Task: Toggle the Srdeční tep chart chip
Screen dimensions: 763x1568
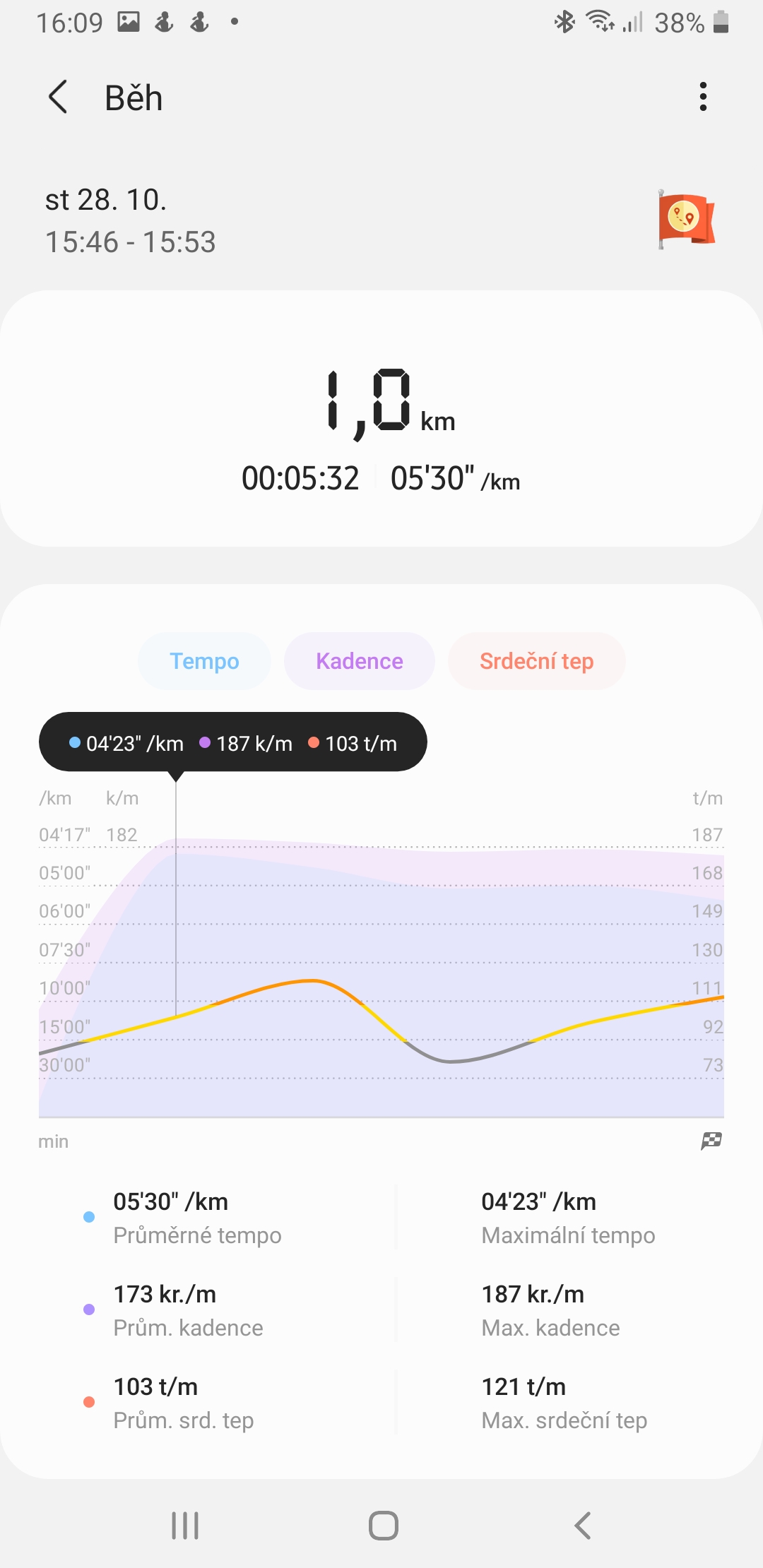Action: point(537,661)
